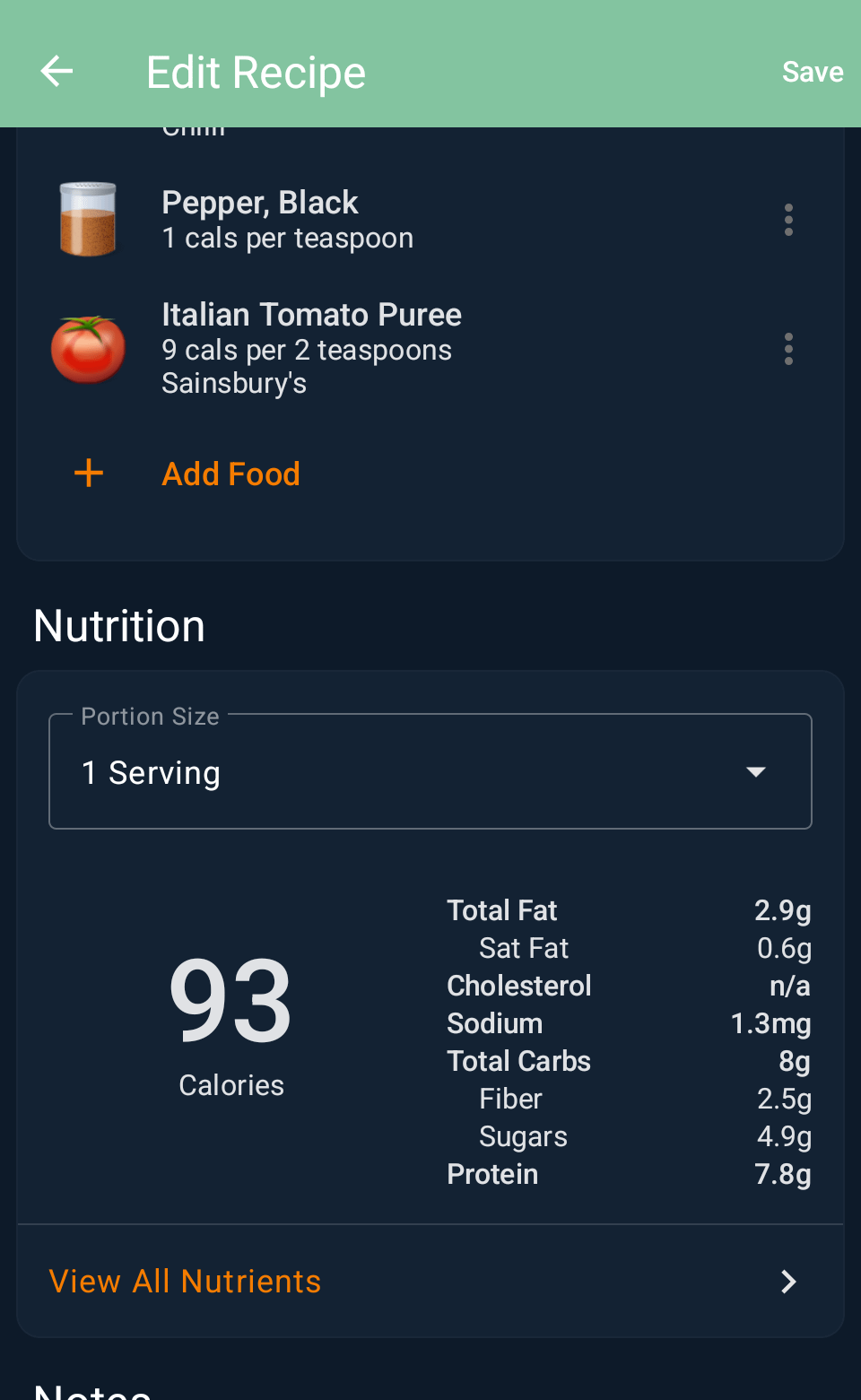The image size is (861, 1400).
Task: Open options menu for Italian Tomato Puree
Action: click(x=788, y=349)
